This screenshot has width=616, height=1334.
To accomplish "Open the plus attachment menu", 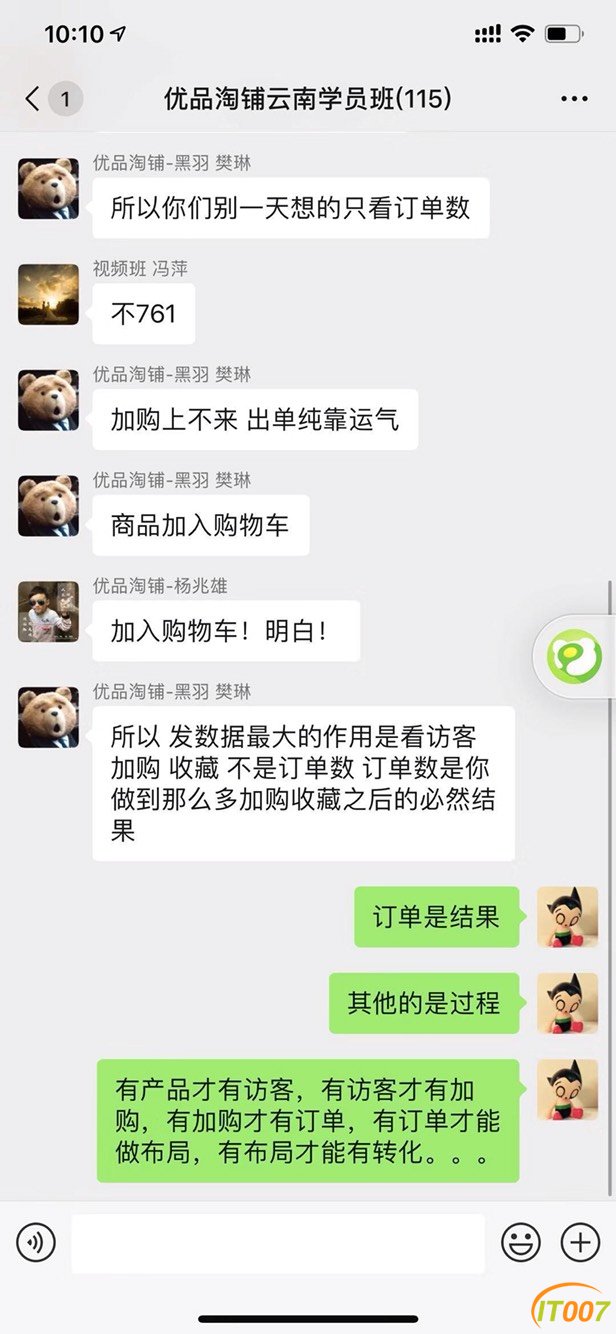I will click(x=580, y=1243).
